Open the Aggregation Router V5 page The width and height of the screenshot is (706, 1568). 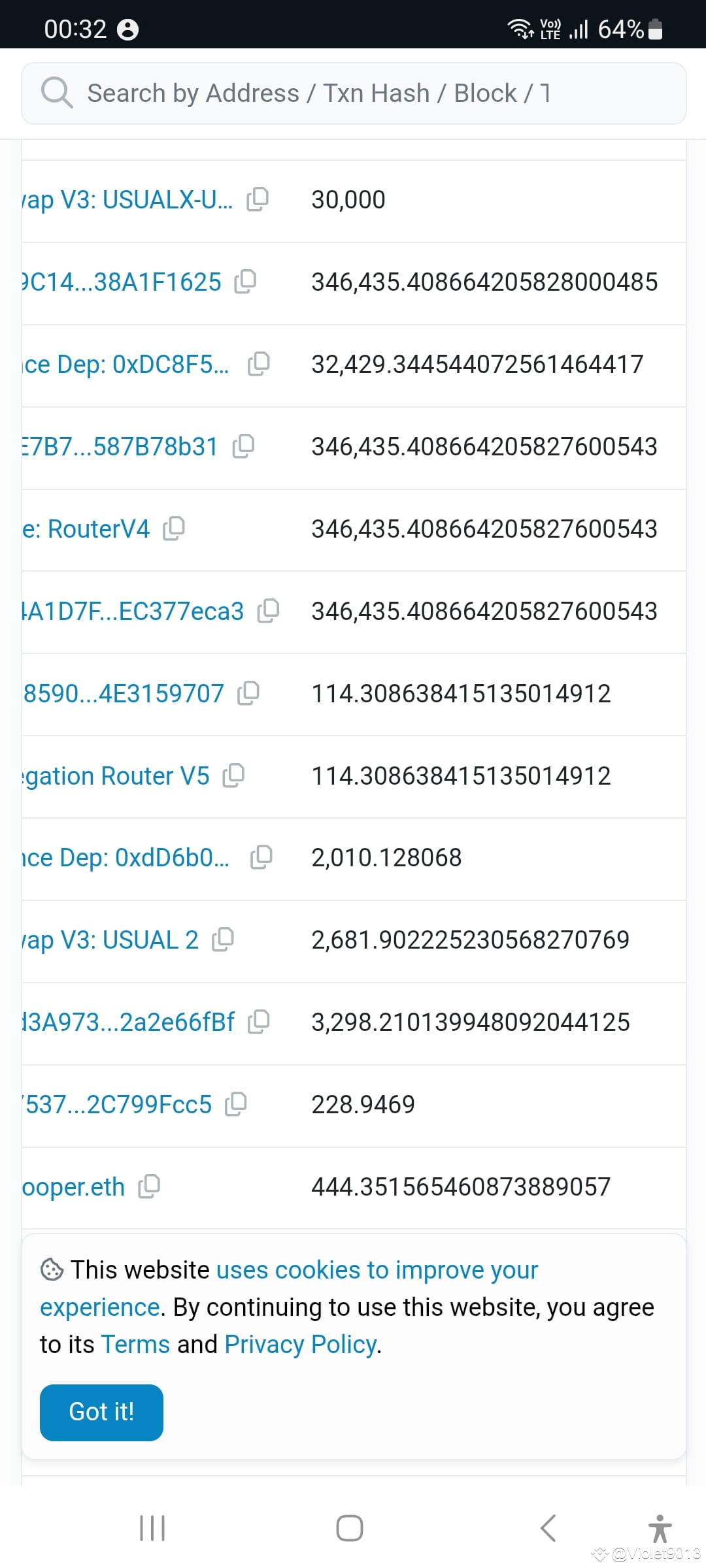coord(114,775)
